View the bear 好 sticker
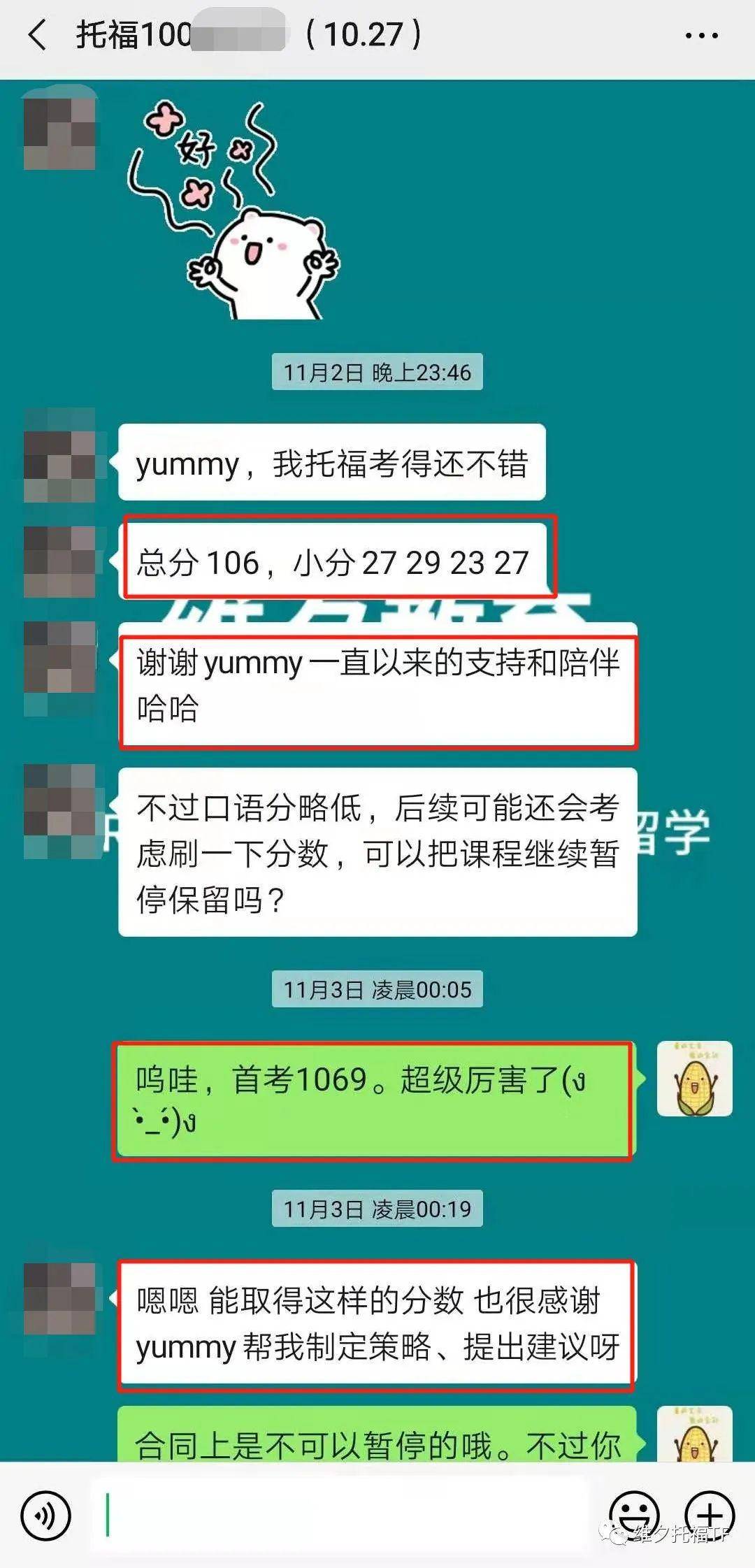Viewport: 755px width, 1568px height. (x=233, y=210)
